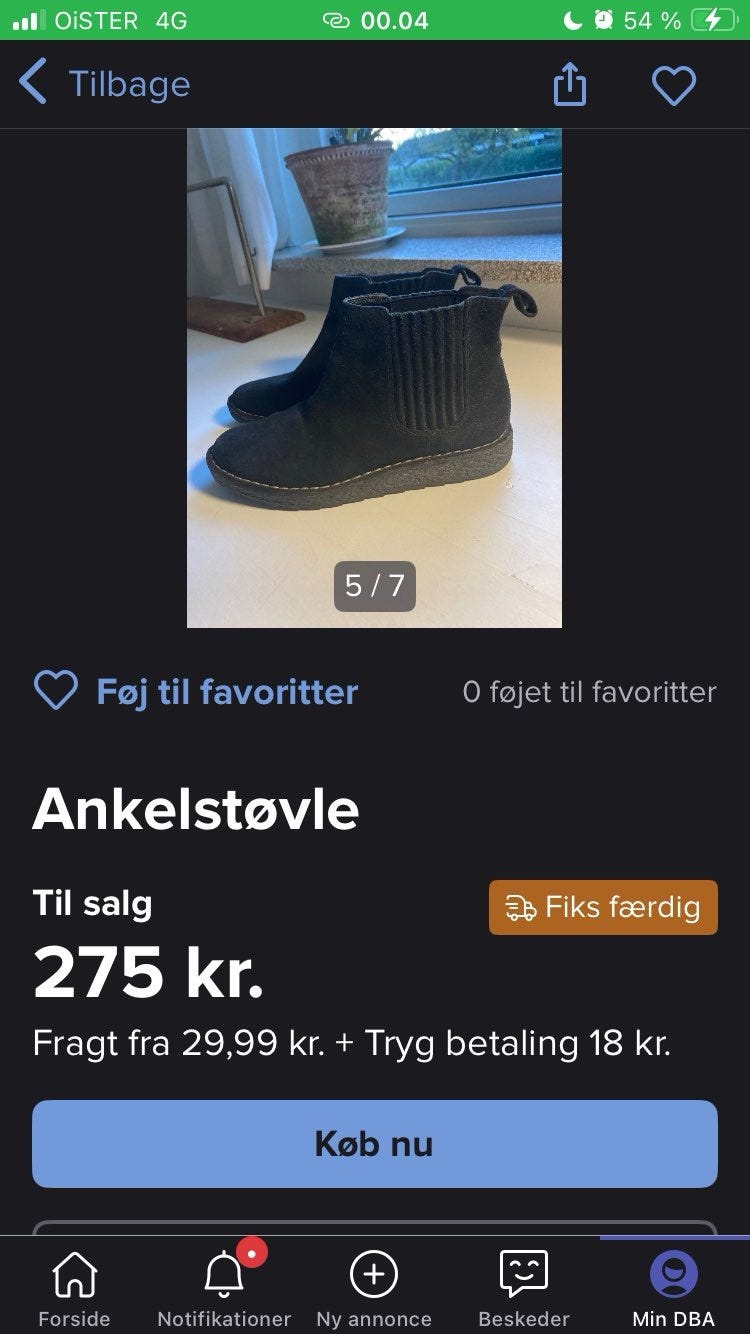The image size is (750, 1334).
Task: Switch to the Forside tab
Action: click(74, 1288)
